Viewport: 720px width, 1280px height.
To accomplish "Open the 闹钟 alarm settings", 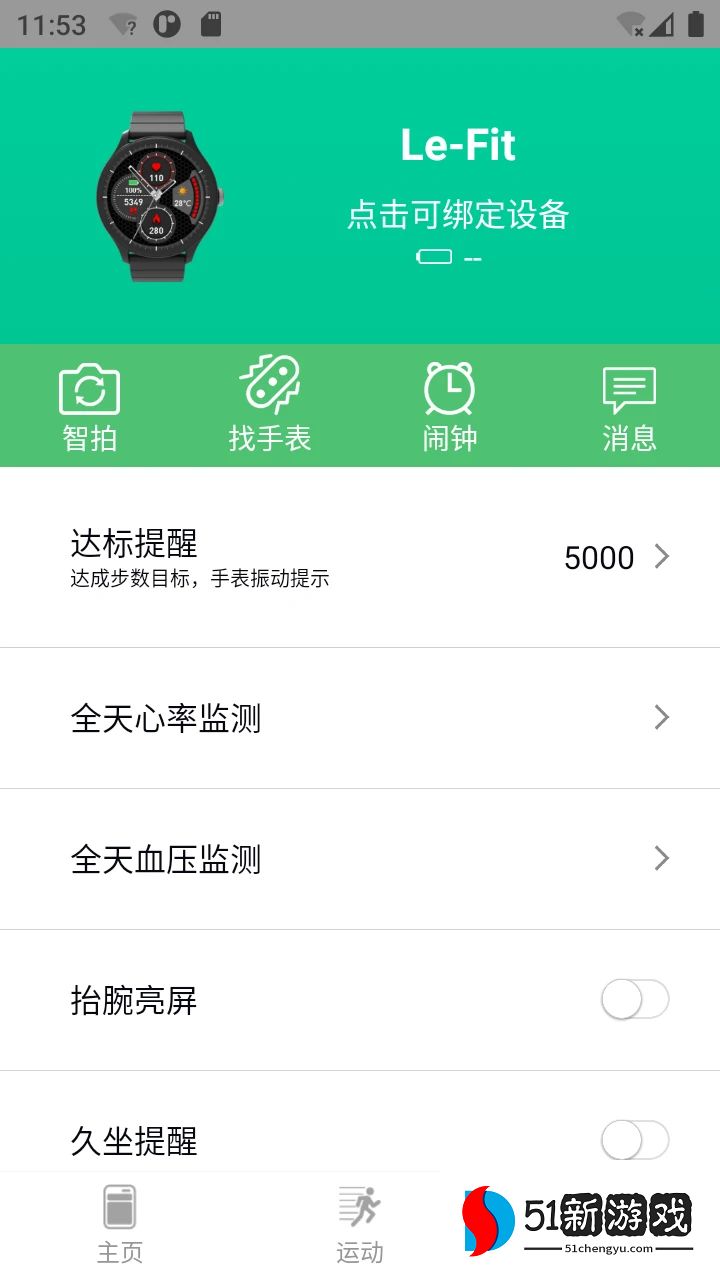I will (449, 407).
